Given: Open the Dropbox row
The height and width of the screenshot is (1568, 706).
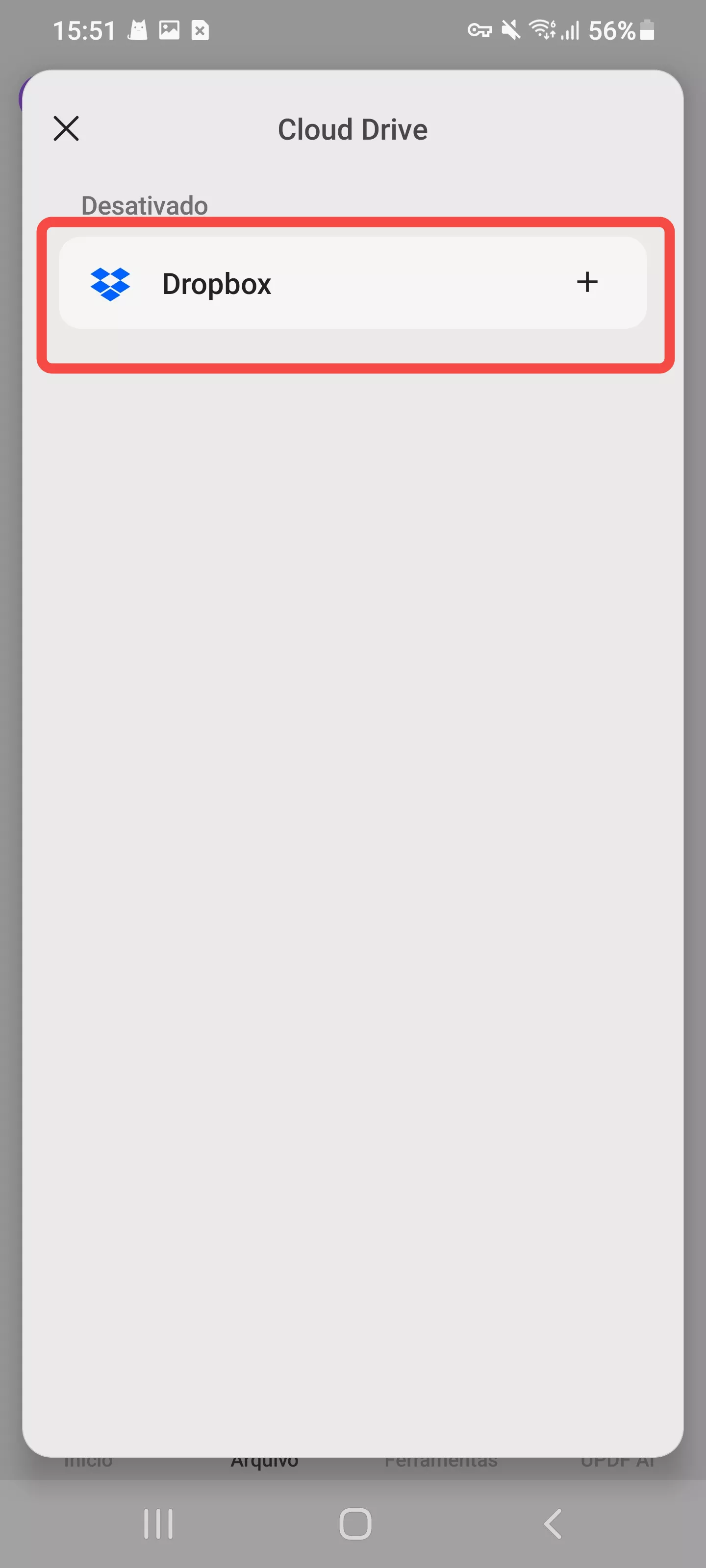Looking at the screenshot, I should click(304, 283).
